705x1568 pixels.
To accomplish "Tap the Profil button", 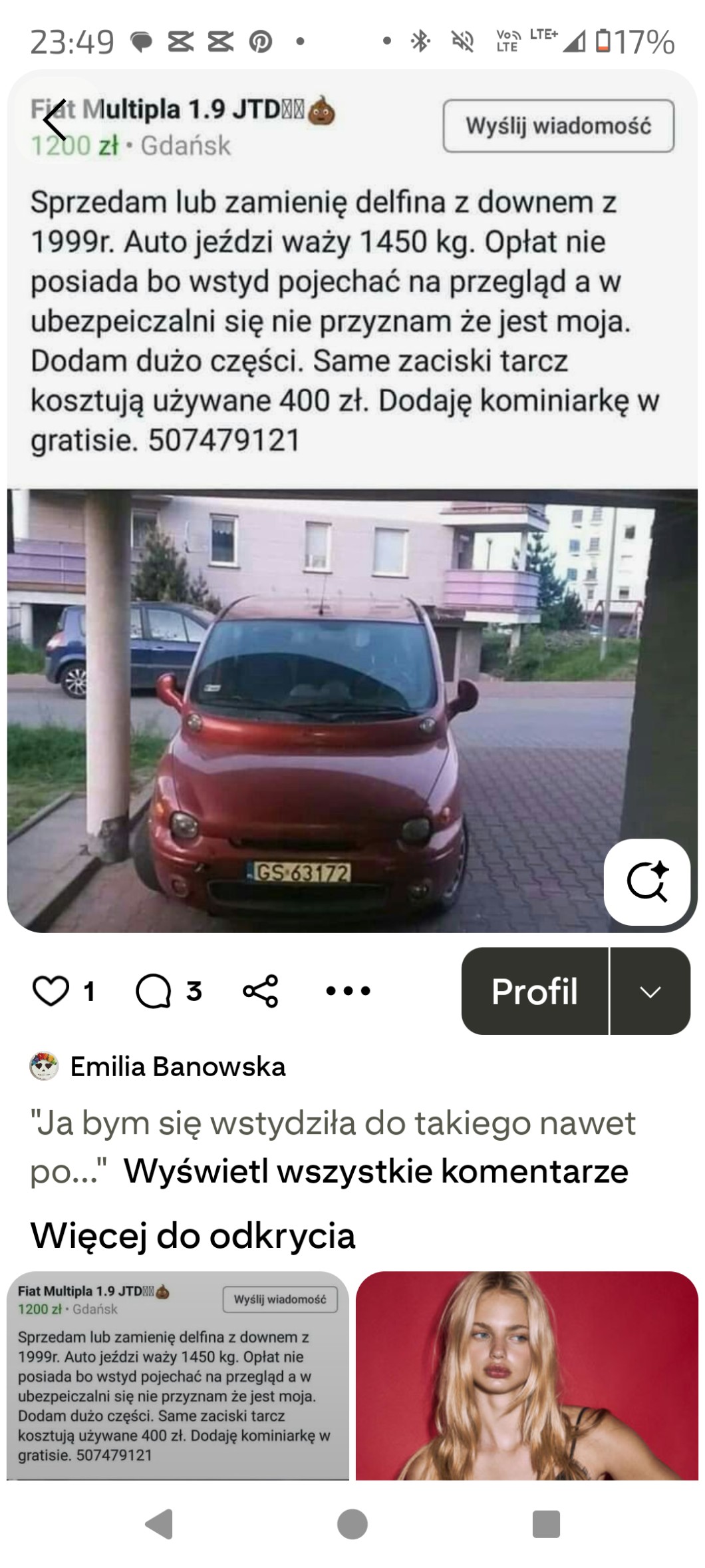I will click(x=534, y=991).
